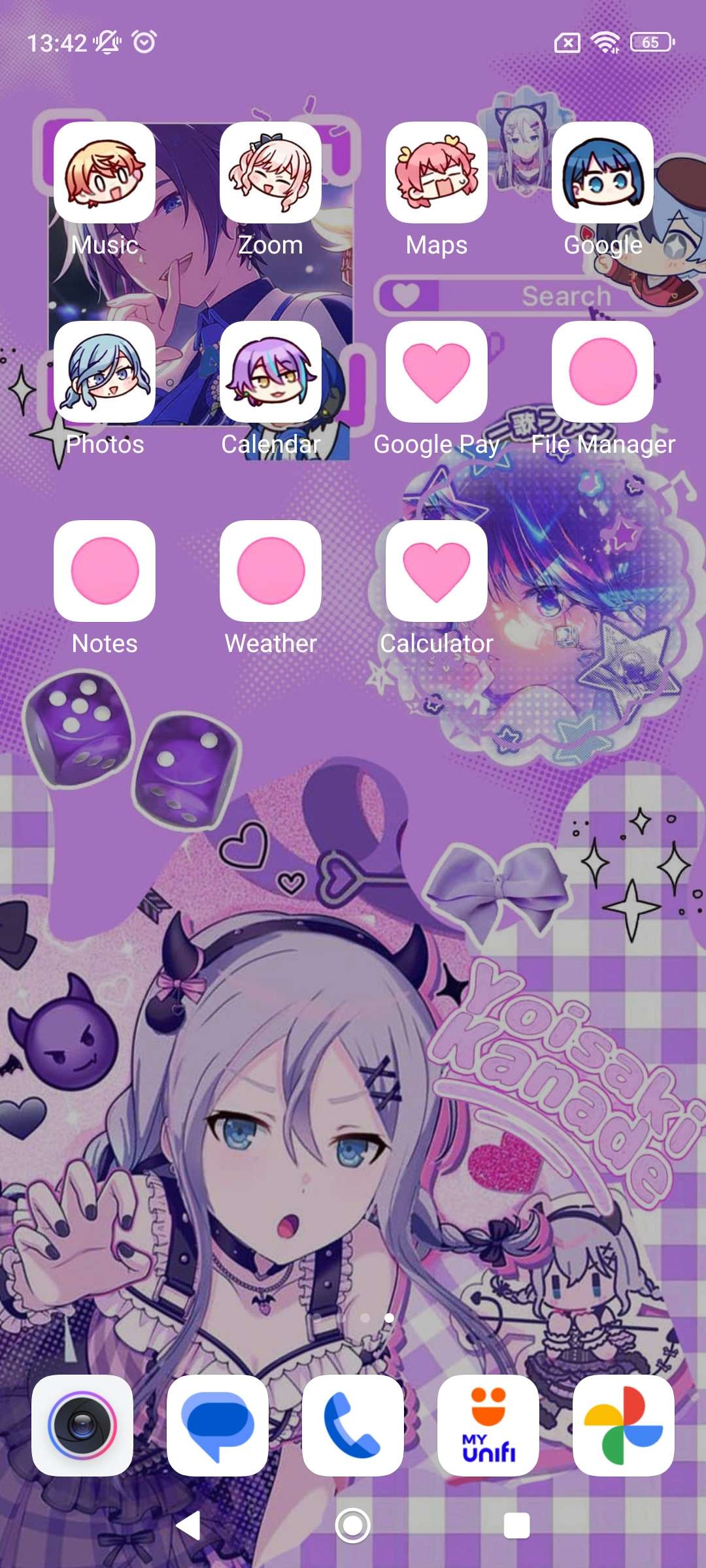
Task: Tap the system back button
Action: pos(189,1526)
